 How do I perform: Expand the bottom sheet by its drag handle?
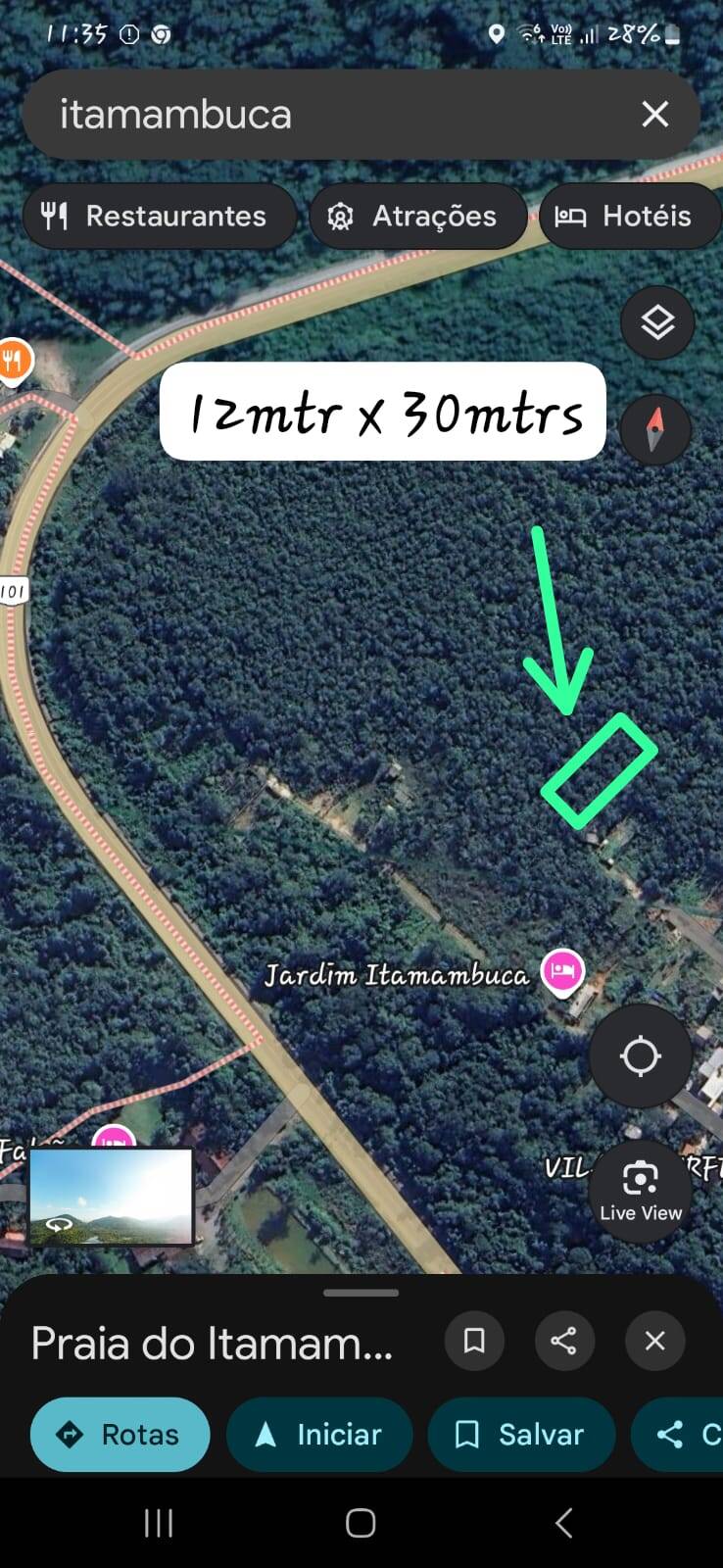coord(361,1293)
